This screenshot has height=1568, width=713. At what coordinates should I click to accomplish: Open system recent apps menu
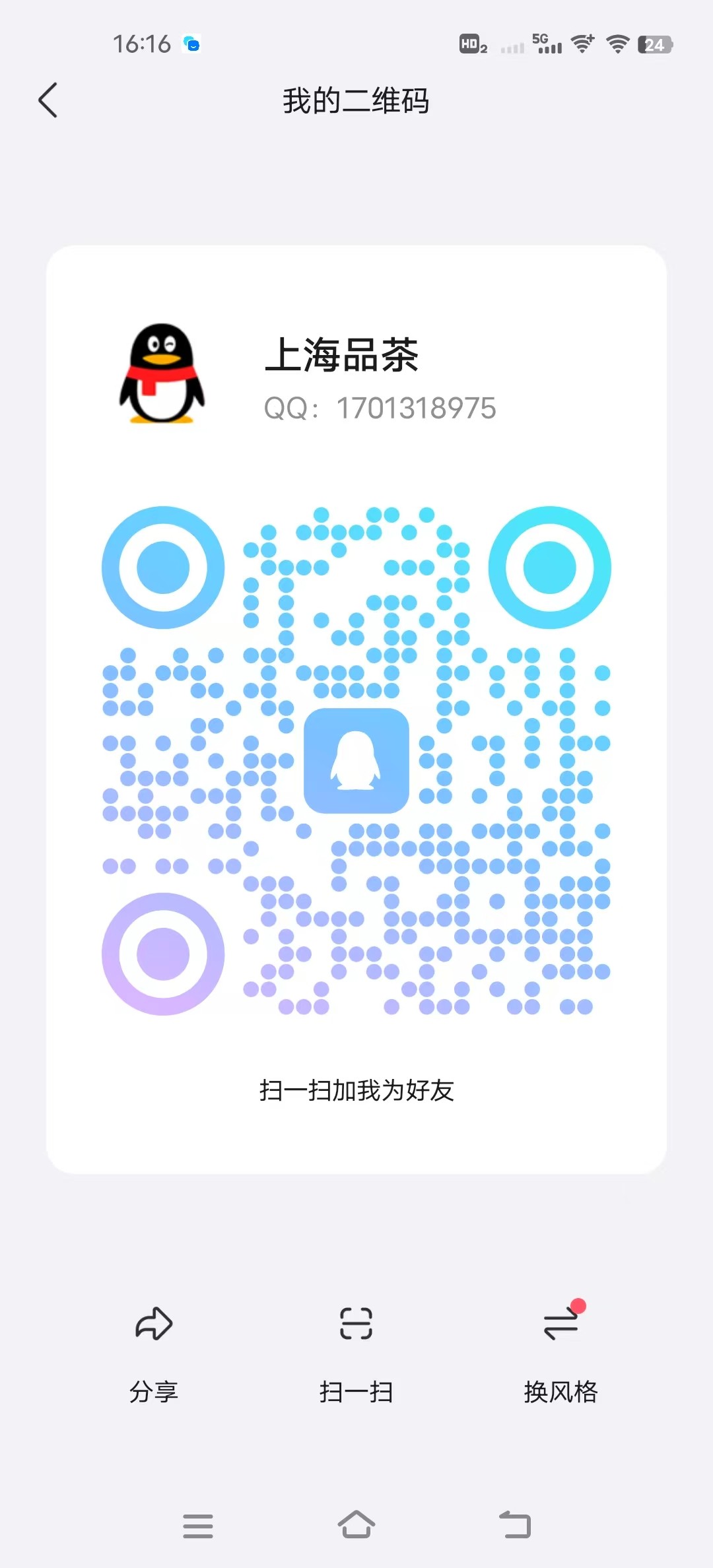197,1526
